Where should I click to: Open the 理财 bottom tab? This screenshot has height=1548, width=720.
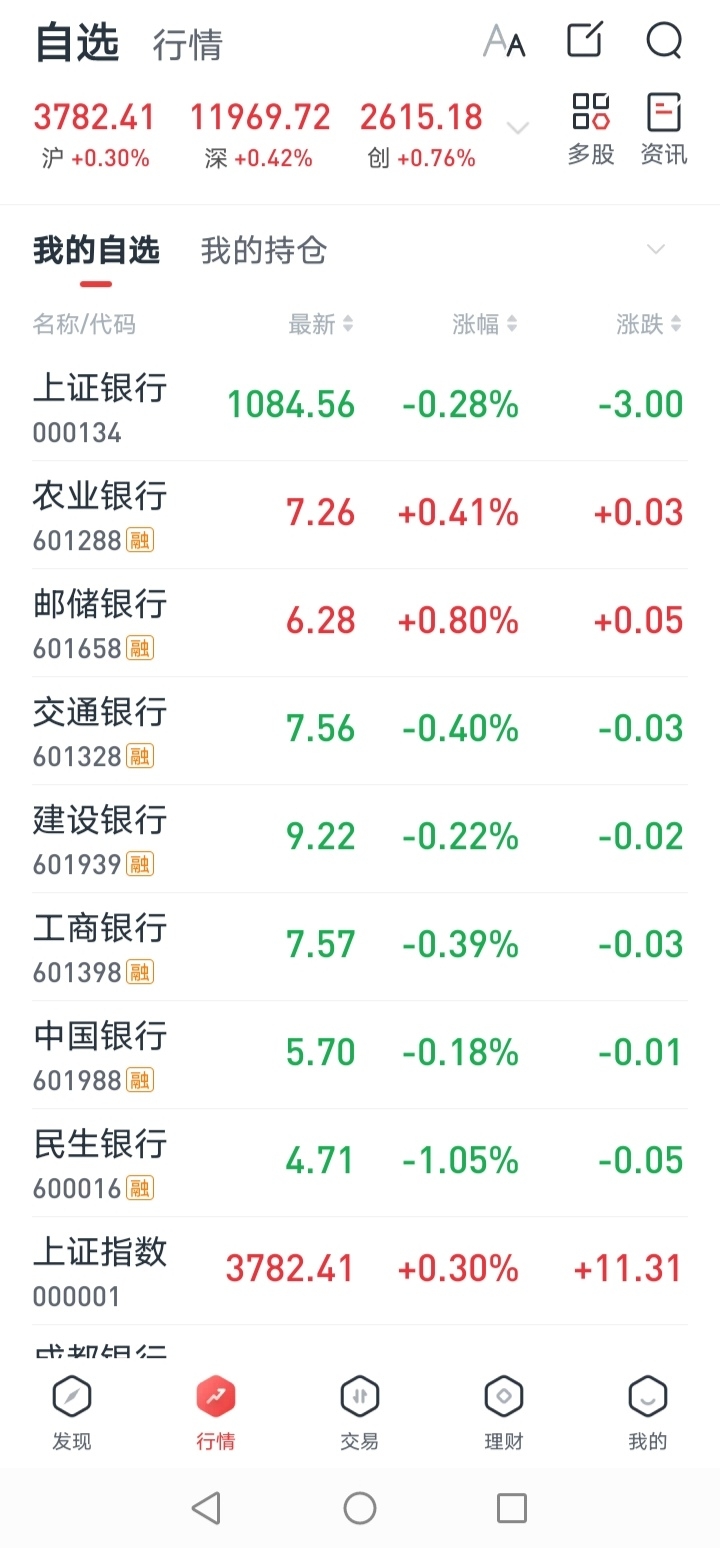click(x=504, y=1413)
